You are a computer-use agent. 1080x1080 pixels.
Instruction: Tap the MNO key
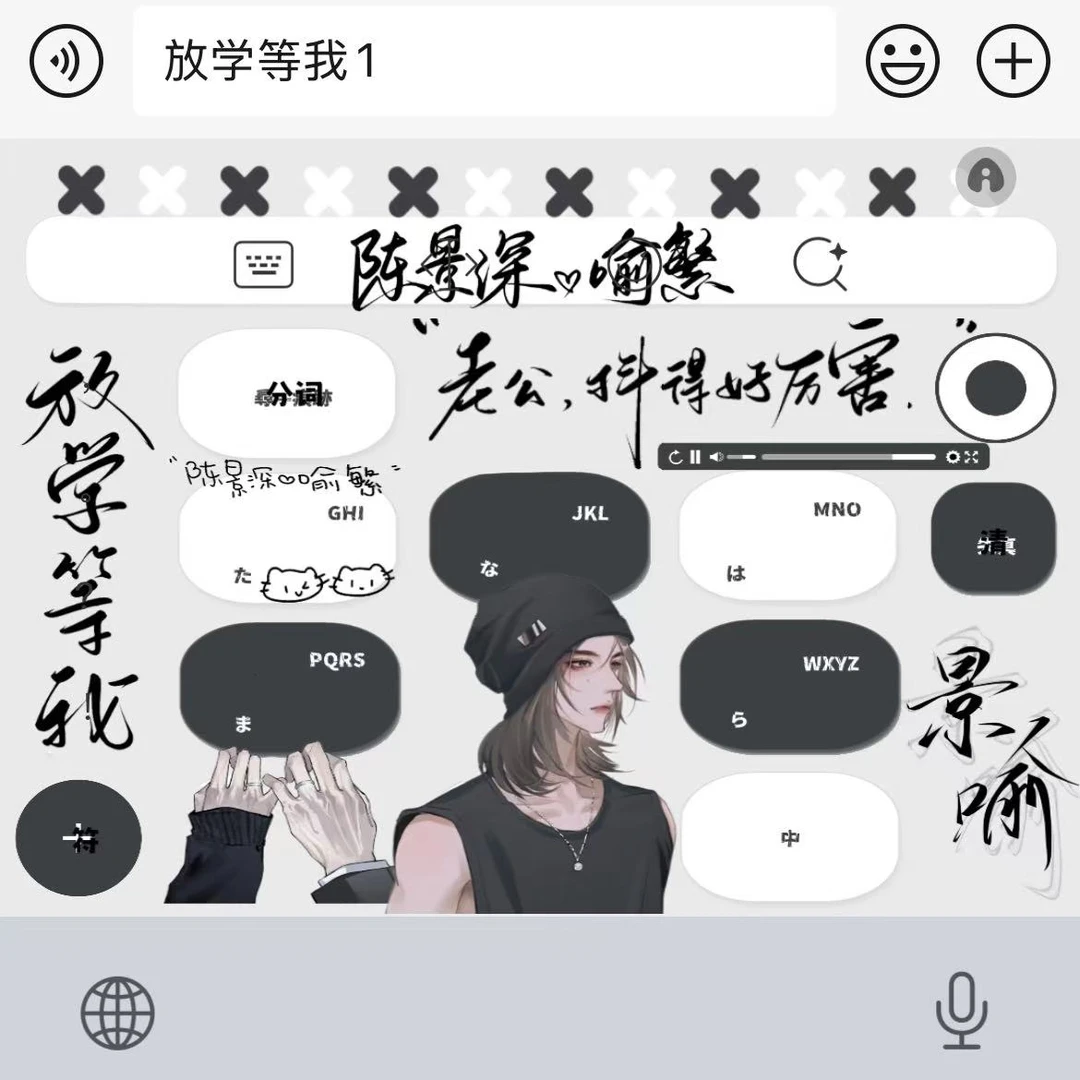789,537
